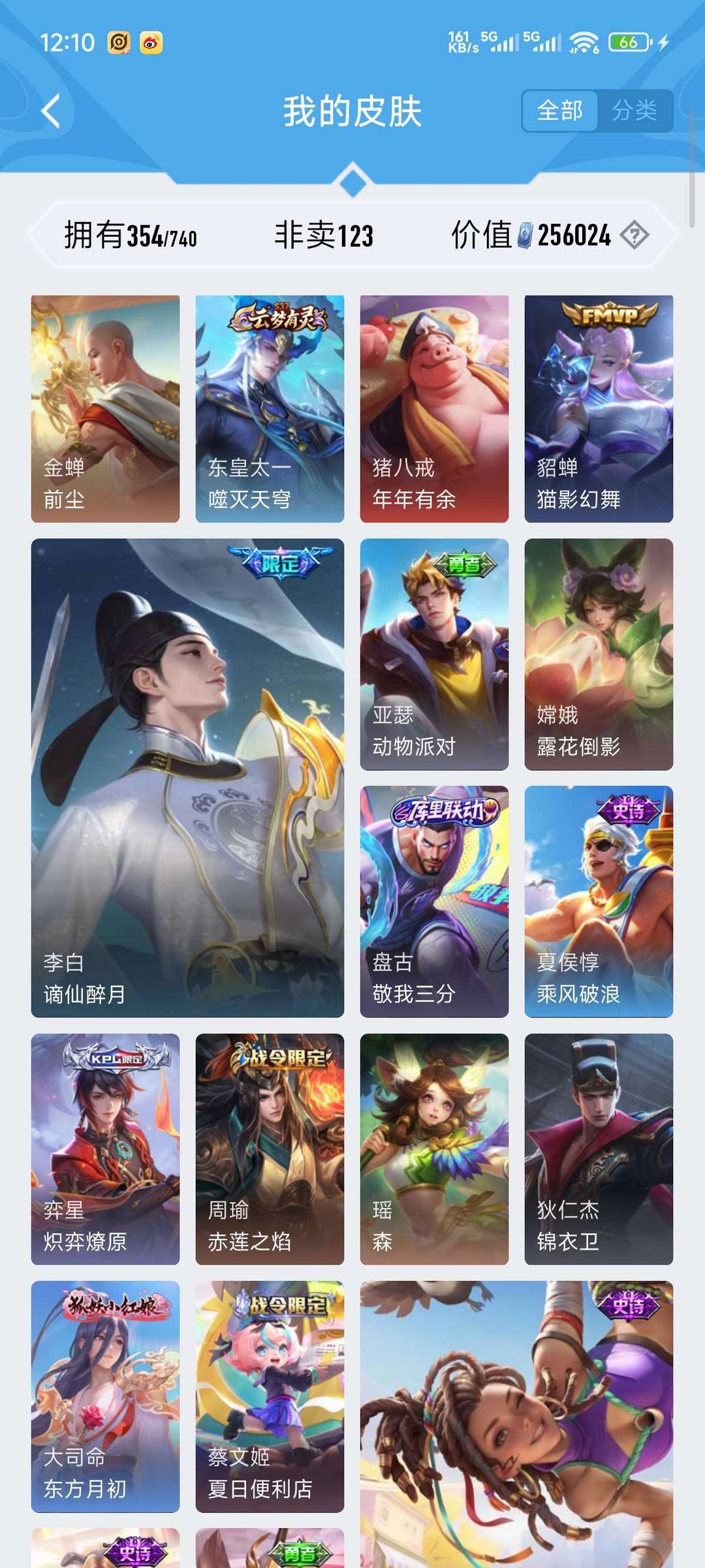View the 猪八戒 年年有余 skin
This screenshot has height=1568, width=705.
tap(434, 408)
